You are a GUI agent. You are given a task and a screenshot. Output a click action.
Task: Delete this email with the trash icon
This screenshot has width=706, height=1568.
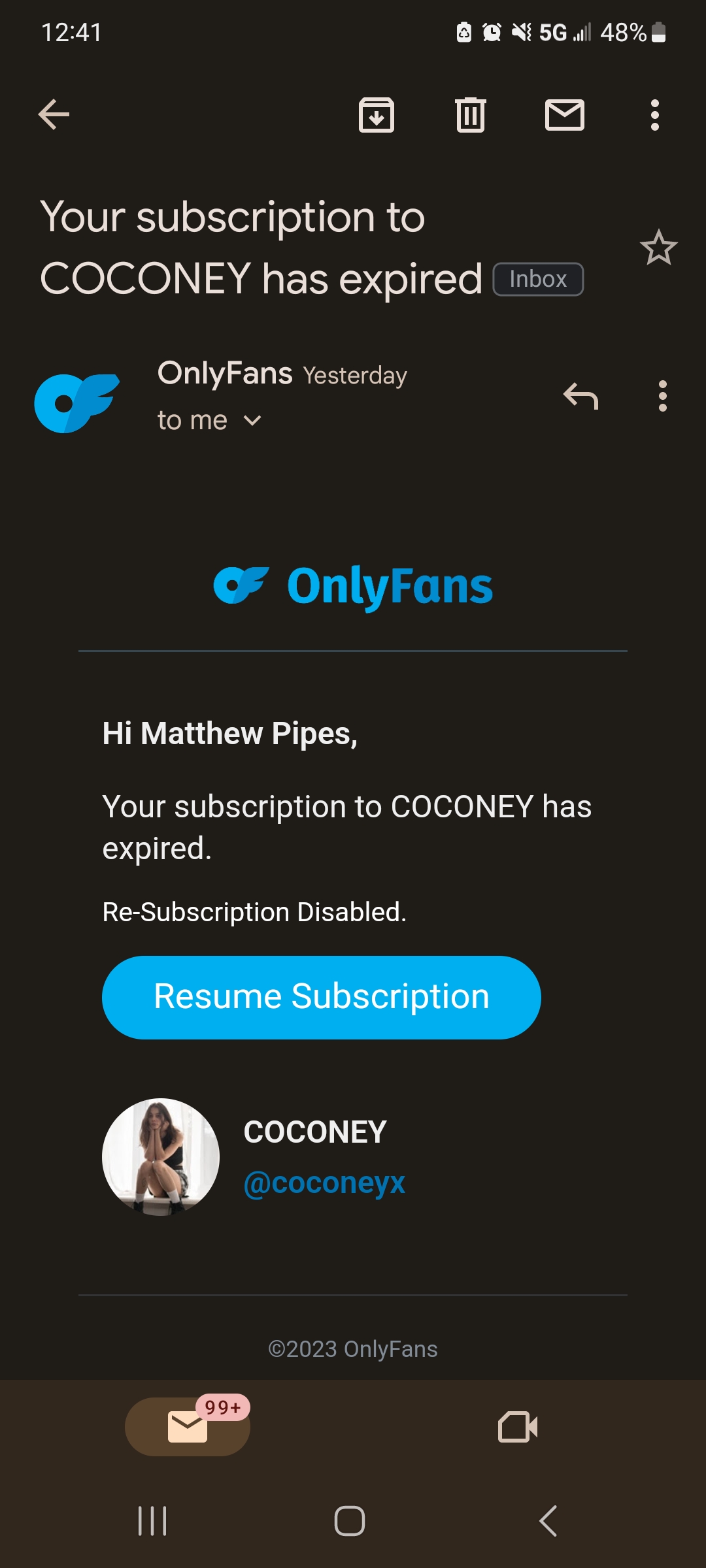pos(471,115)
